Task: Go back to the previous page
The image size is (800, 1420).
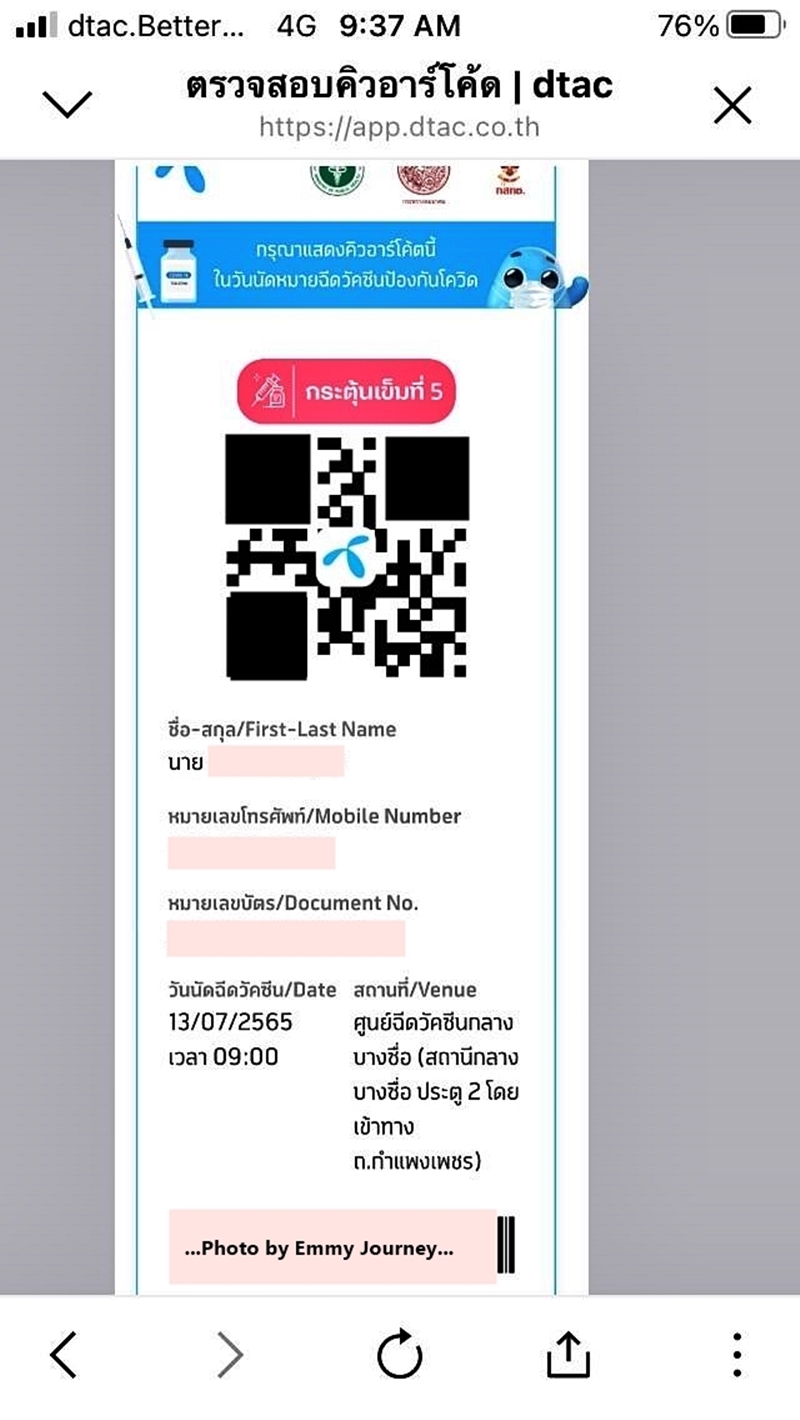Action: click(x=63, y=1356)
